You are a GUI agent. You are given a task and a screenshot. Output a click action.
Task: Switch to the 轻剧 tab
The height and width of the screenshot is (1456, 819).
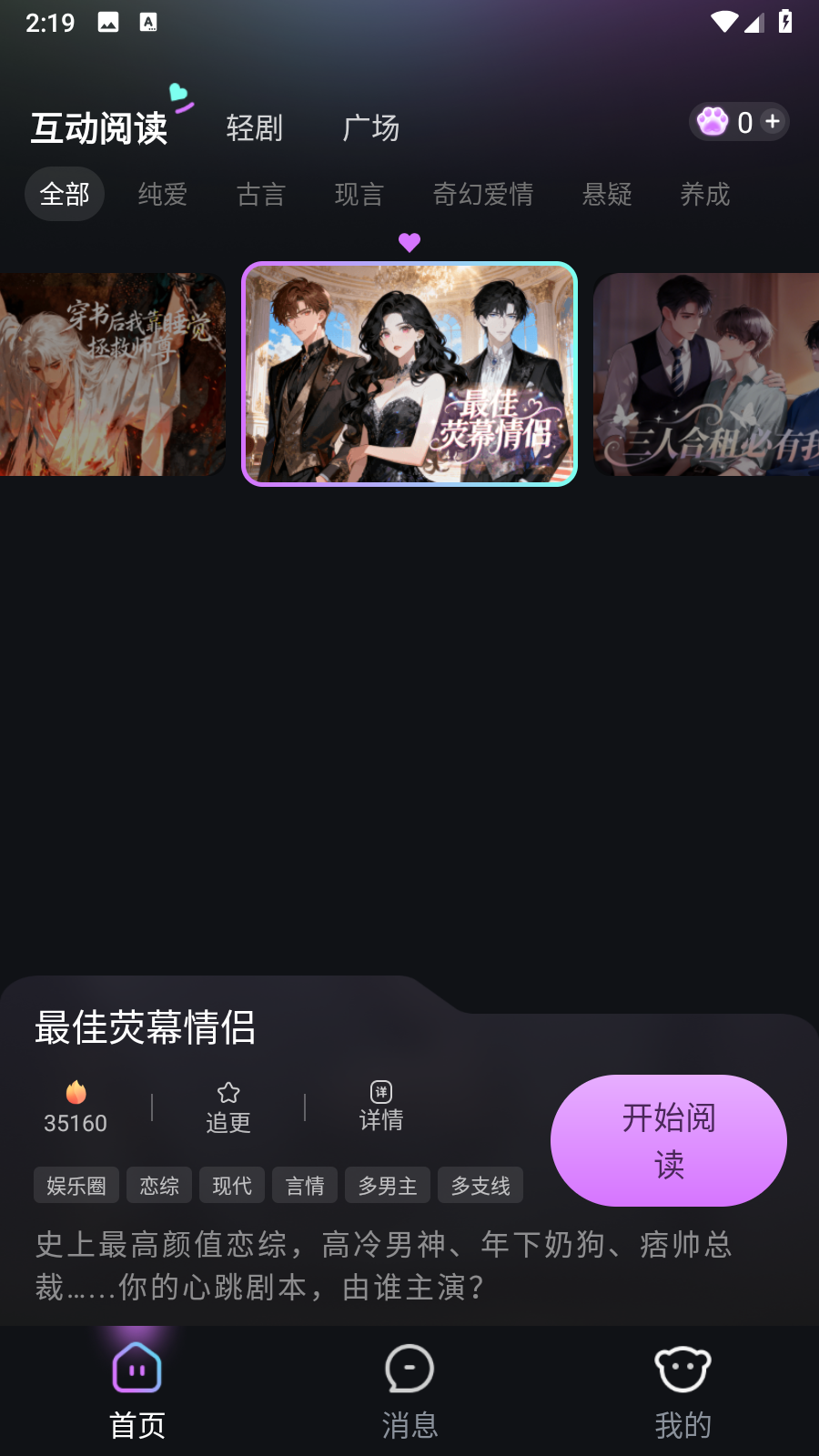[x=254, y=127]
